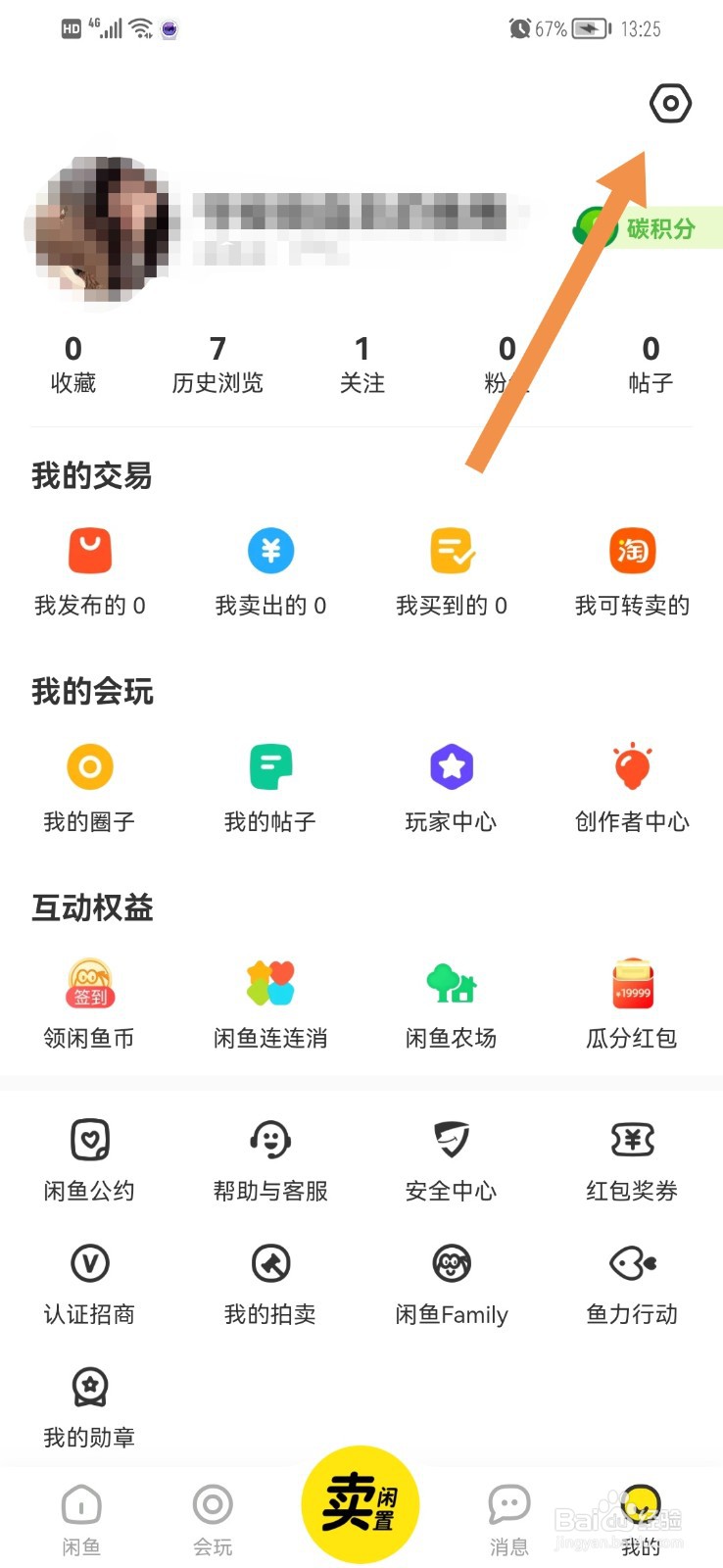Open 玩家中心 player center

click(451, 766)
